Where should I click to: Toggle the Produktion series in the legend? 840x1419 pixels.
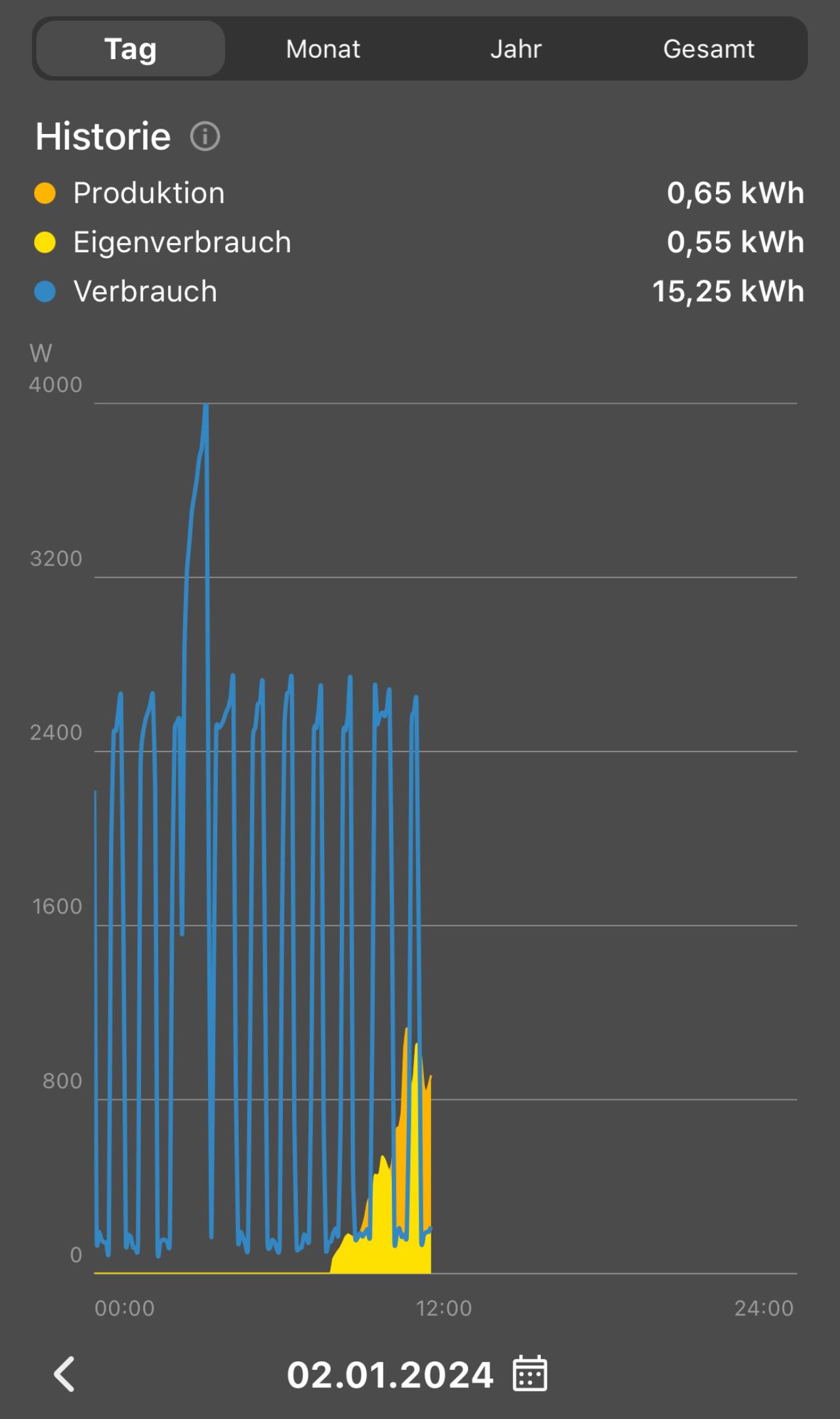click(x=130, y=193)
